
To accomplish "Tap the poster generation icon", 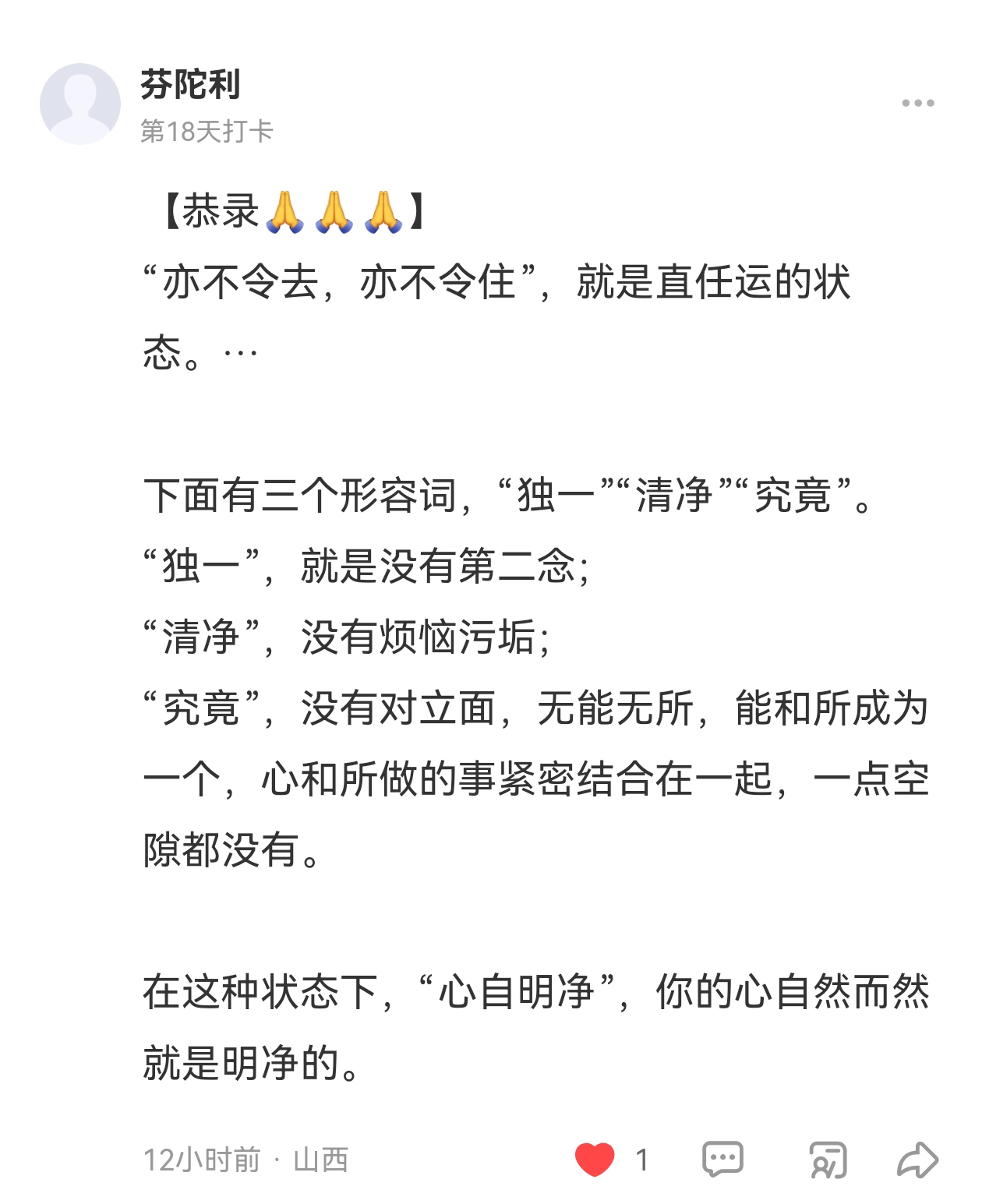I will pos(828,1160).
